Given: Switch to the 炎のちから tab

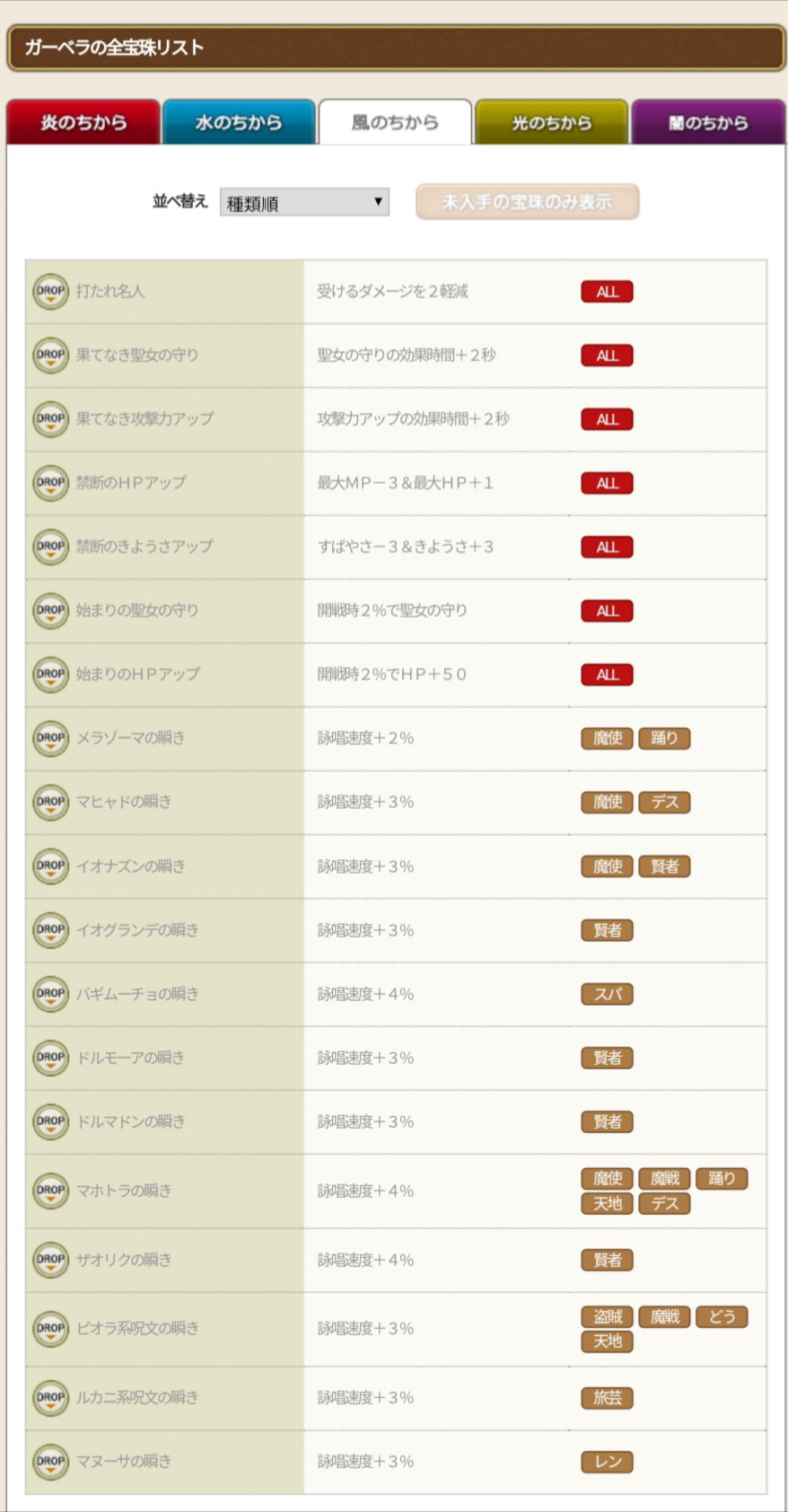Looking at the screenshot, I should point(83,122).
